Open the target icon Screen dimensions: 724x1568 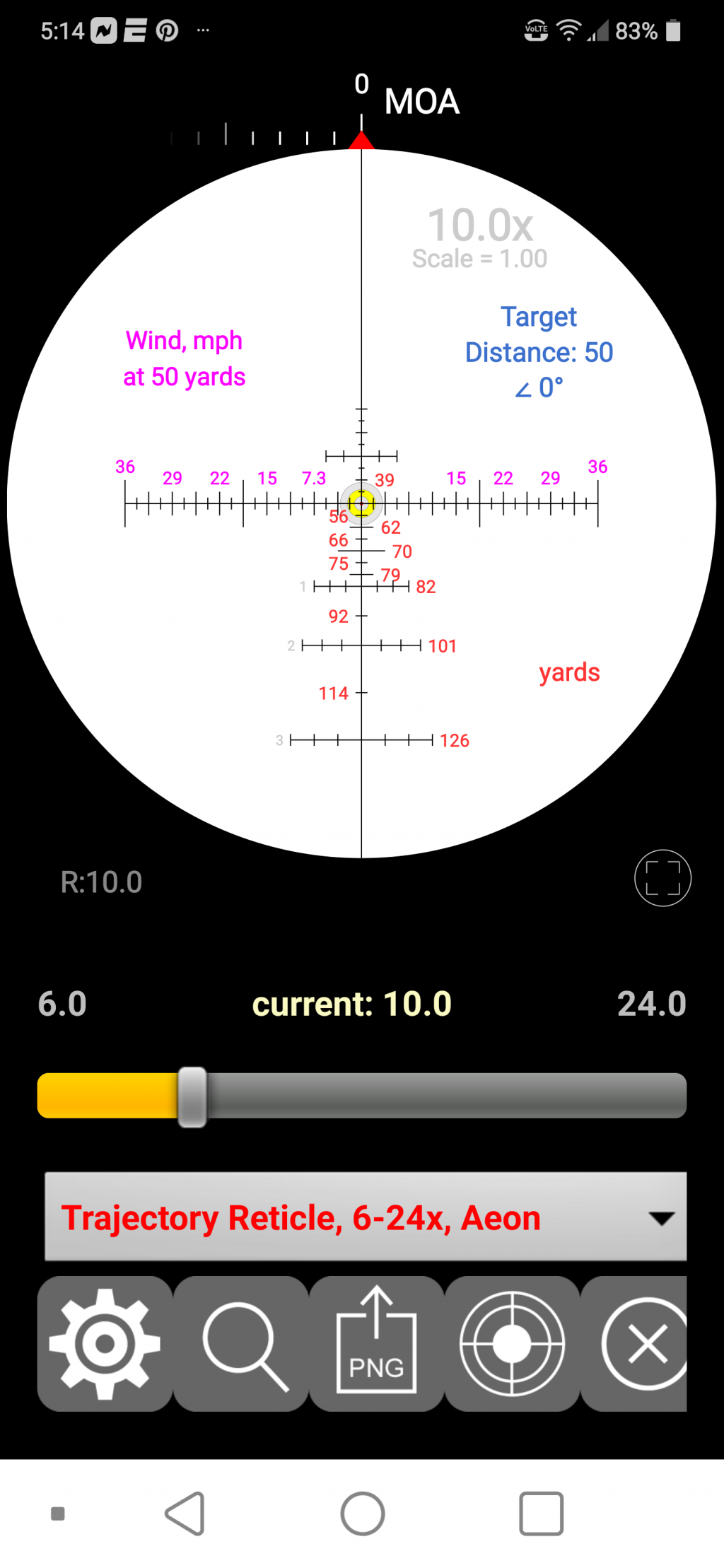click(x=512, y=1343)
